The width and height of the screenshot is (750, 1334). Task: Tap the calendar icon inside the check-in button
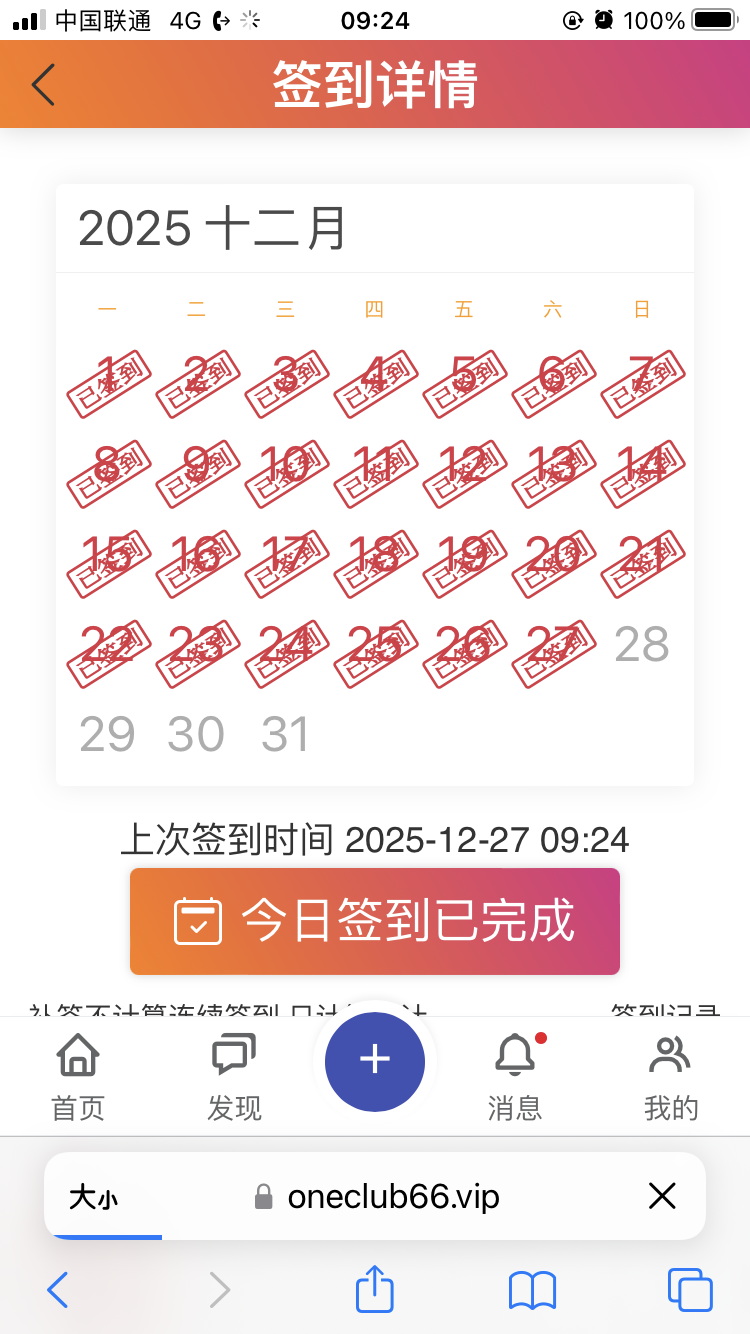[x=200, y=921]
